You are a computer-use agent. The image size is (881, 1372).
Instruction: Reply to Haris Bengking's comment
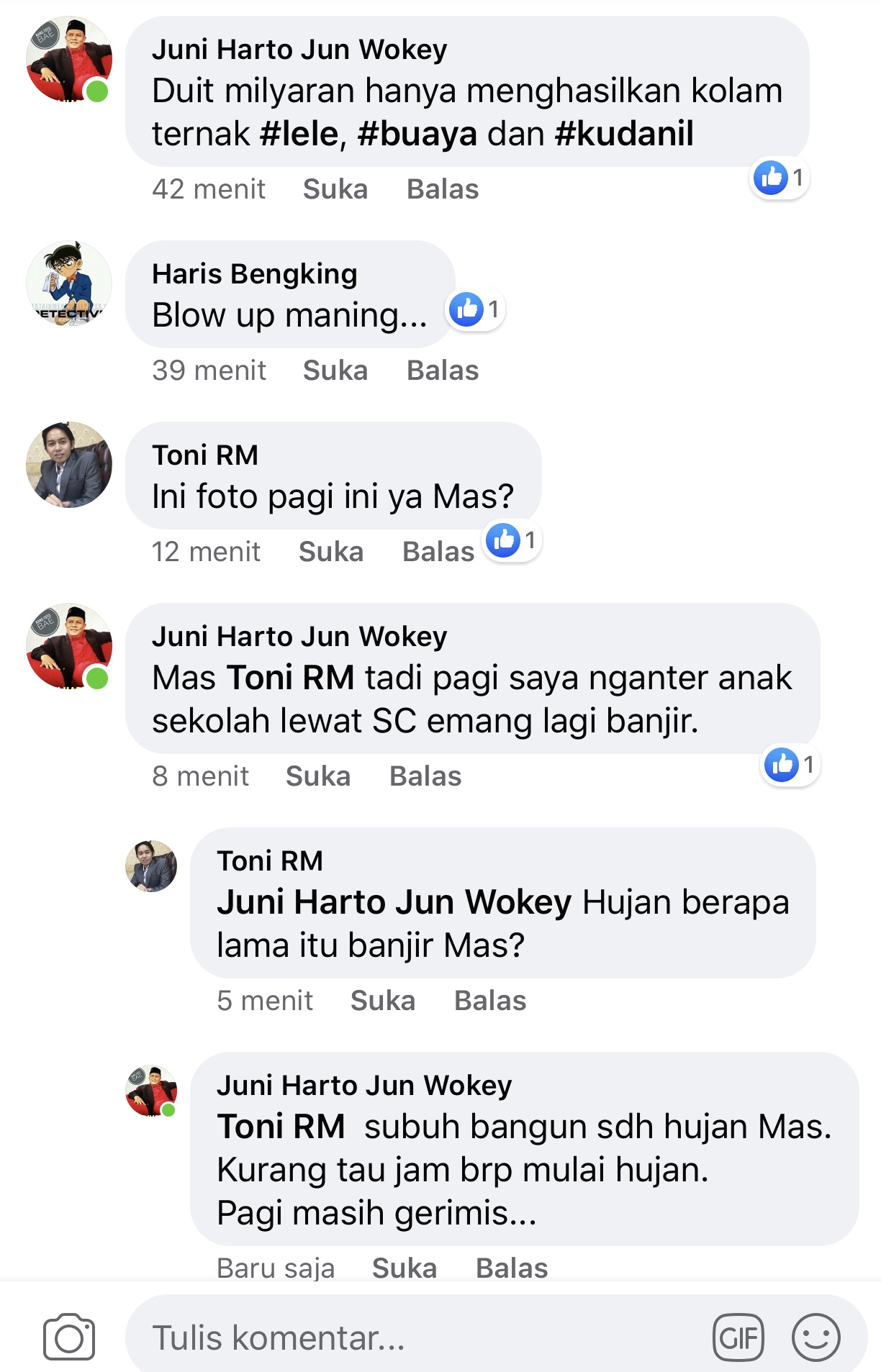[442, 371]
